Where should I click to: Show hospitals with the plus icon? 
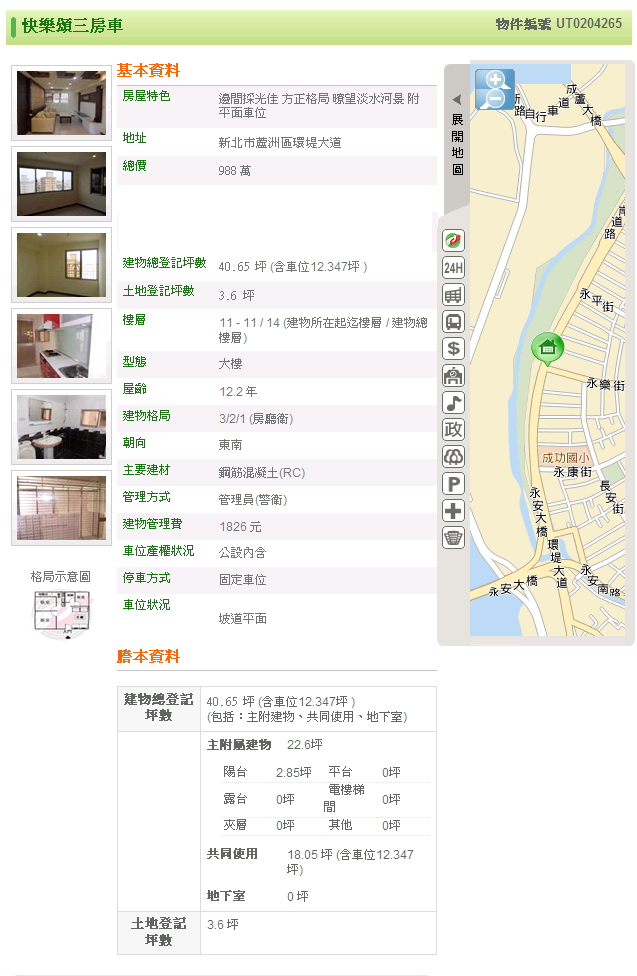point(454,511)
